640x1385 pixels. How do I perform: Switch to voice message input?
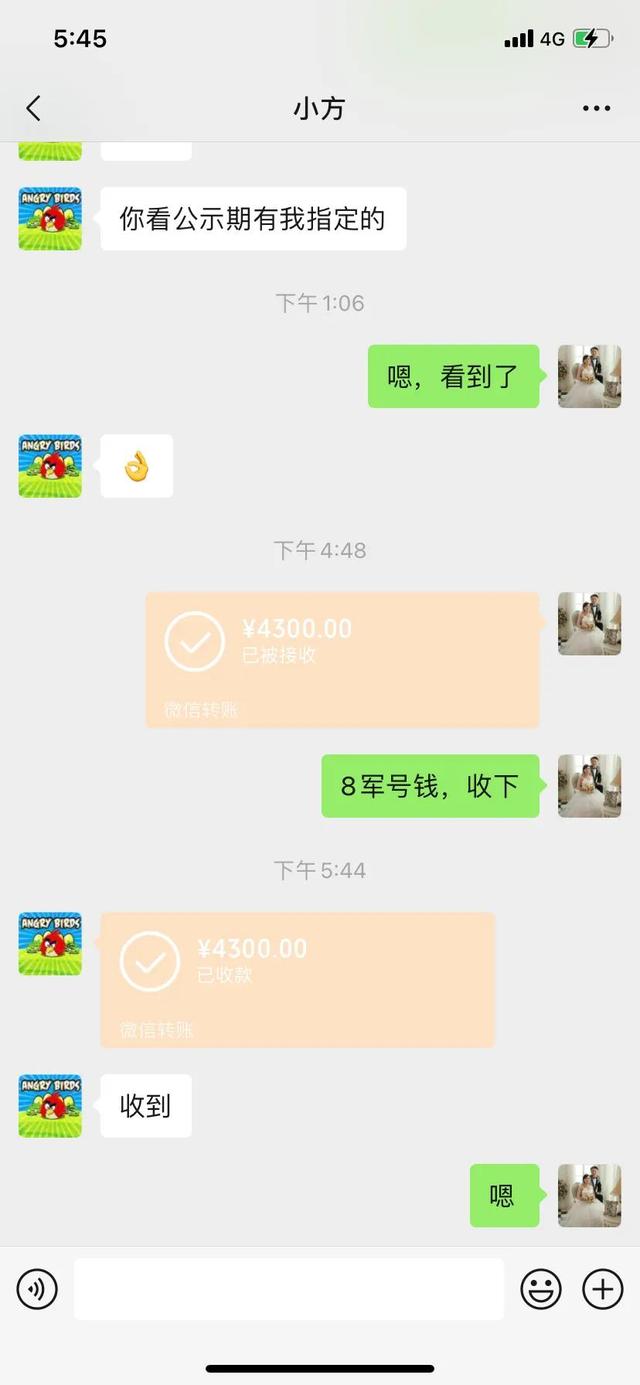37,1289
